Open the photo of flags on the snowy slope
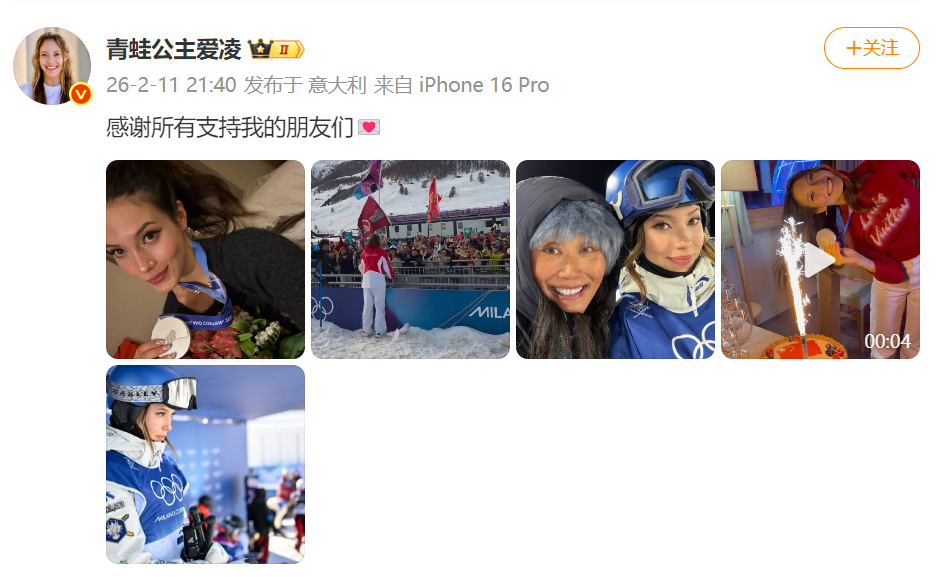Viewport: 936px width, 577px height. [x=410, y=259]
